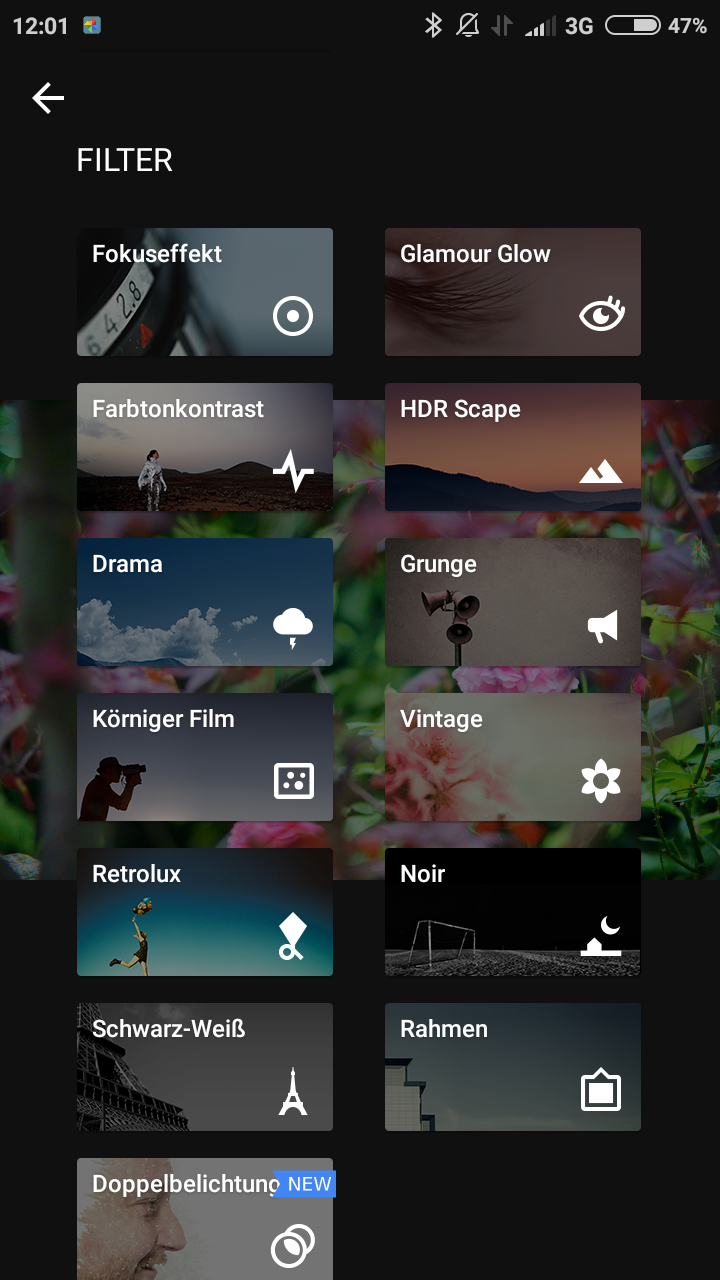Choose the Vintage filter

click(x=513, y=757)
